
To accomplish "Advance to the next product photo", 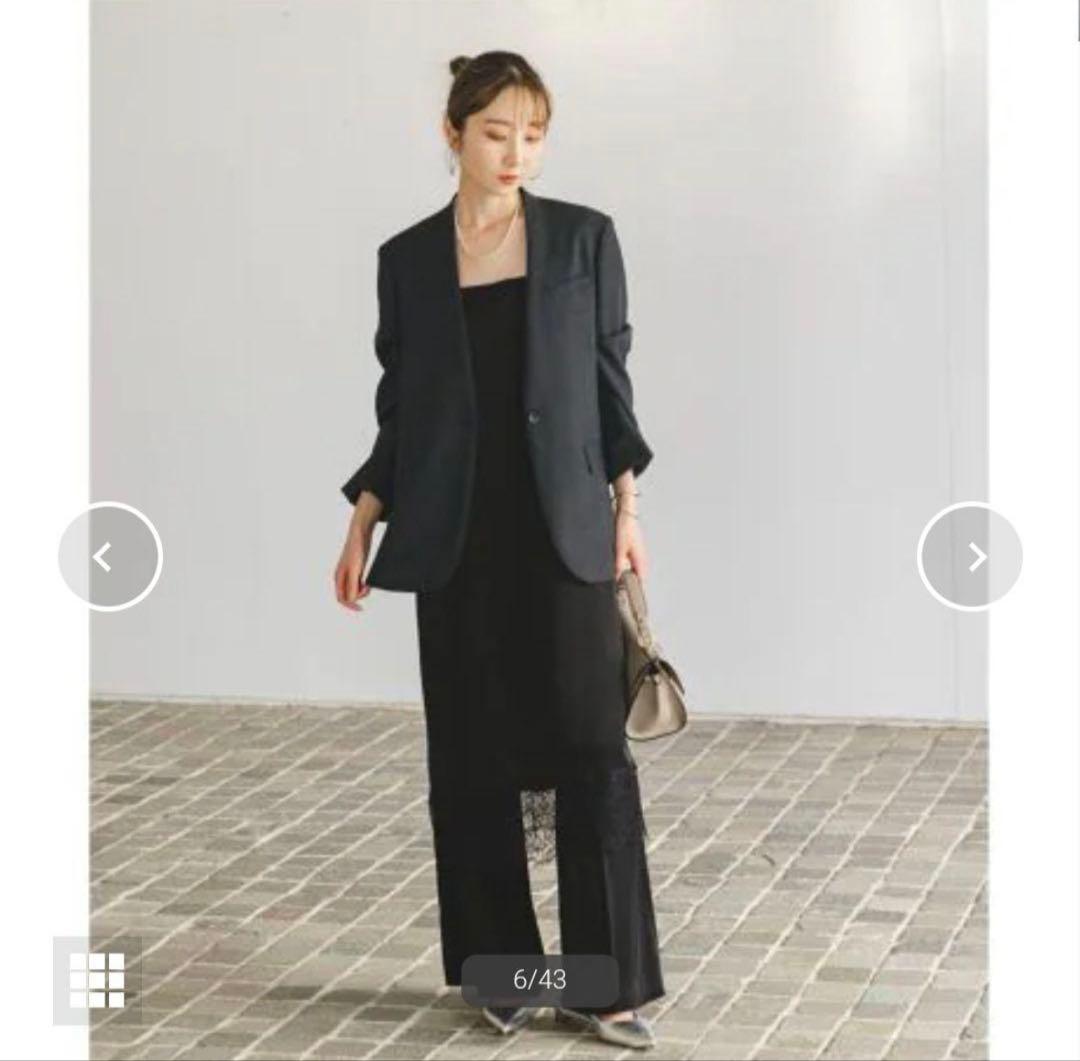I will tap(969, 557).
